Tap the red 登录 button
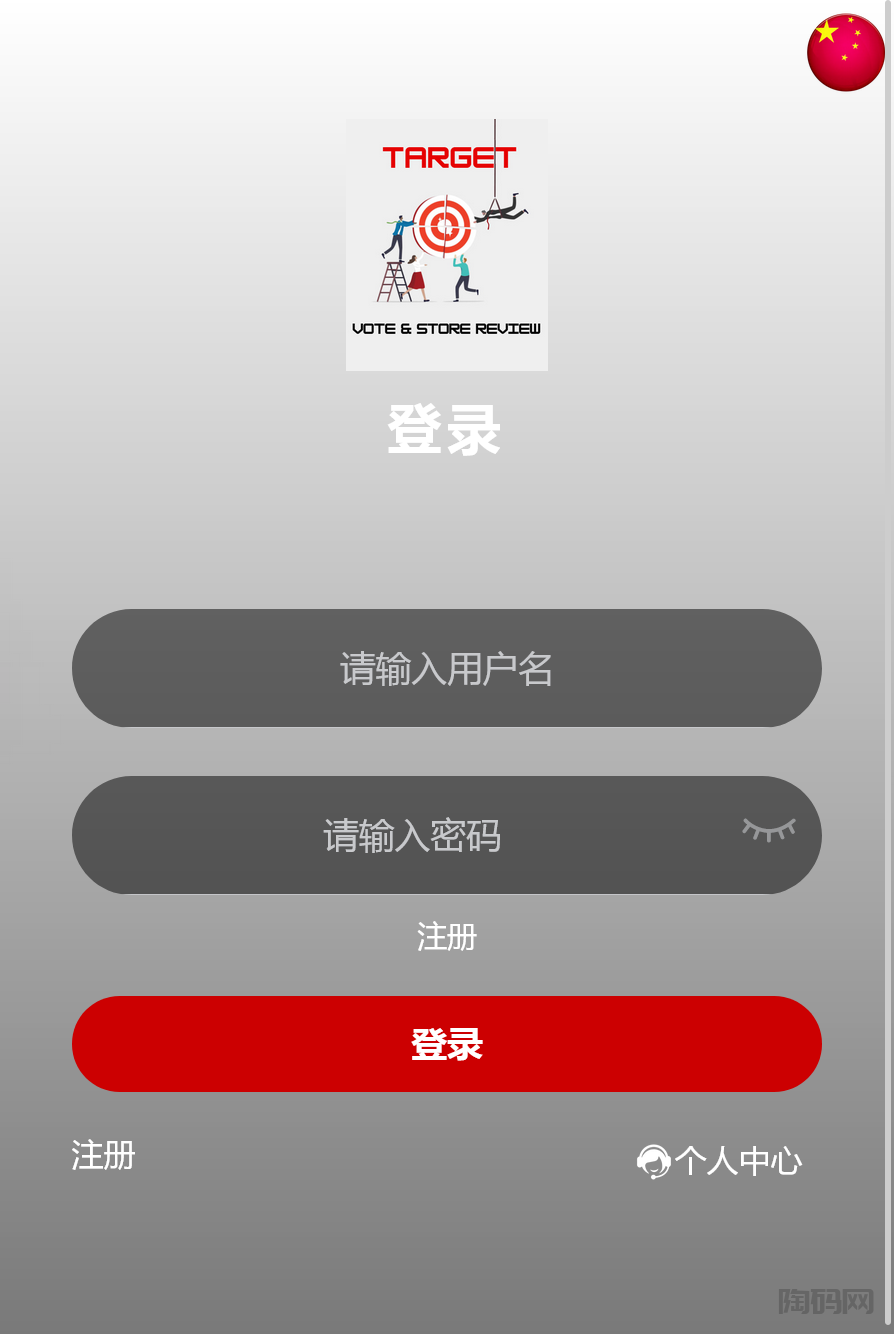The width and height of the screenshot is (894, 1334). tap(446, 1044)
